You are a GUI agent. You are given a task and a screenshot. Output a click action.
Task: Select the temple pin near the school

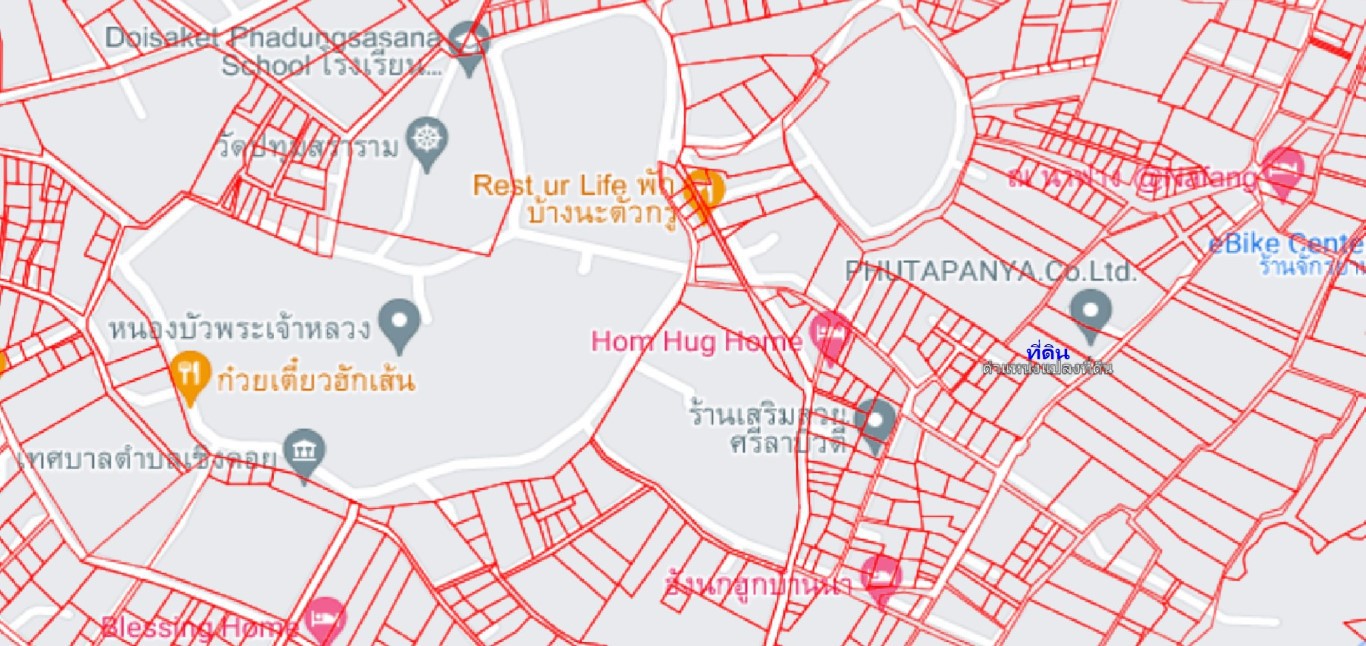tap(427, 139)
